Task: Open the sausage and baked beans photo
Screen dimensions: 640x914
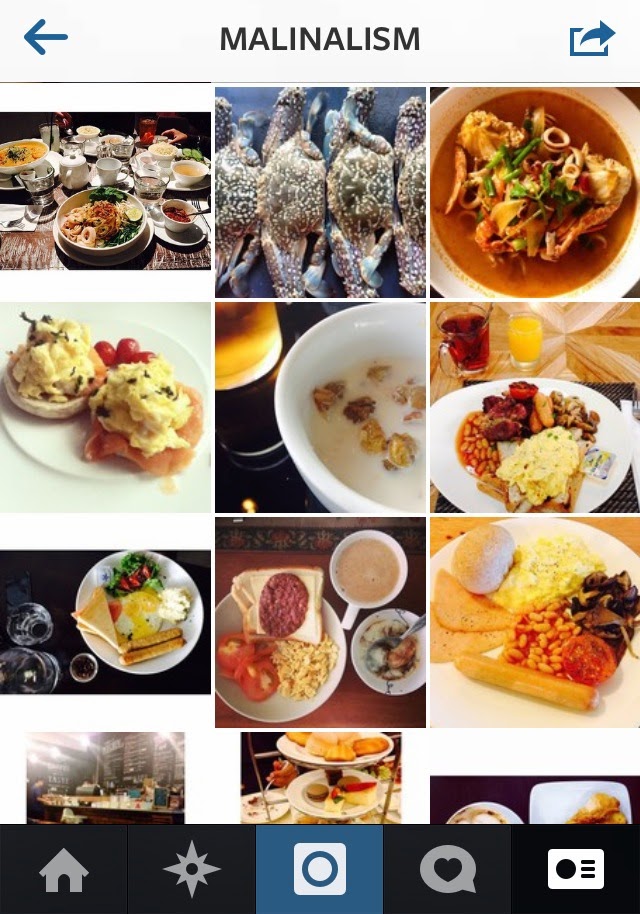Action: point(535,622)
